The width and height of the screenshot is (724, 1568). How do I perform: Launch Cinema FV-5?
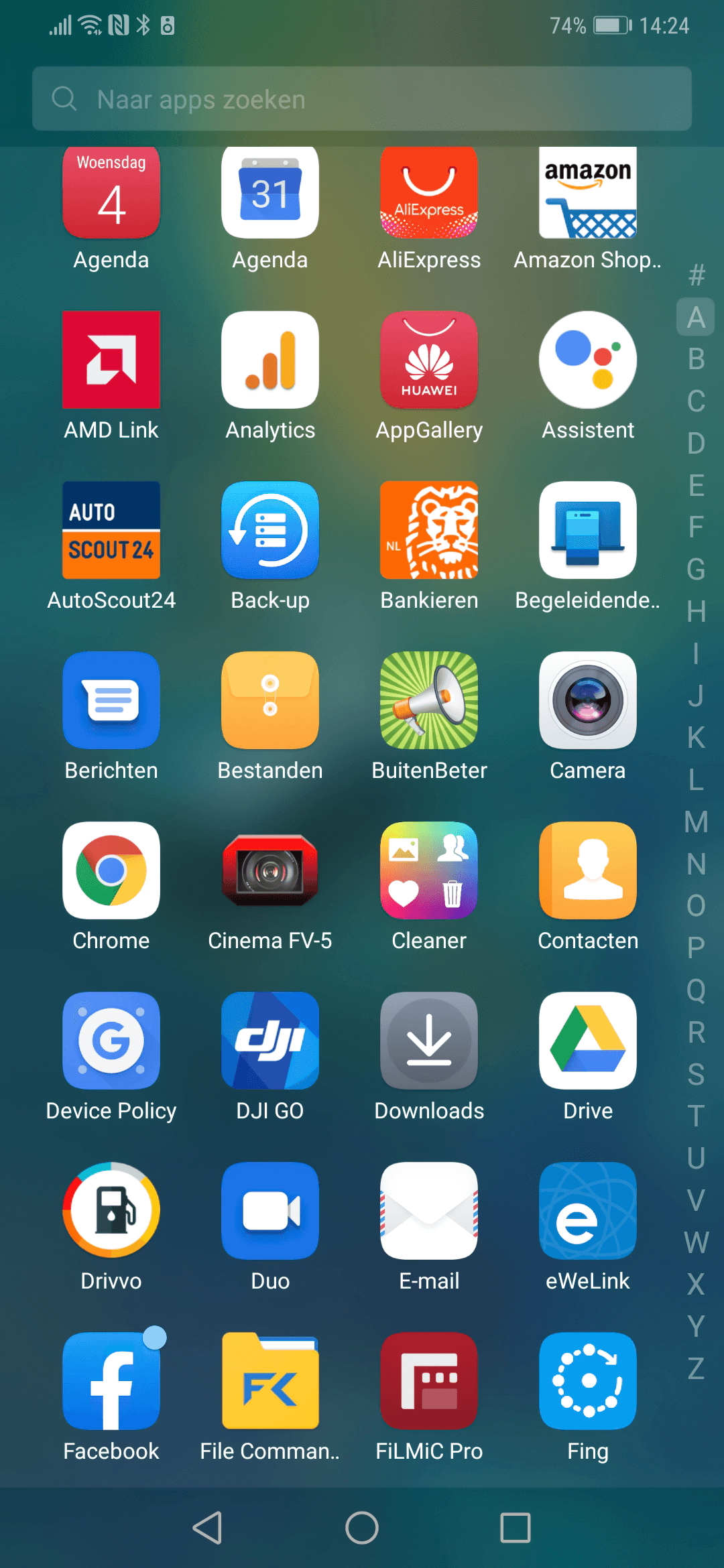(x=269, y=870)
